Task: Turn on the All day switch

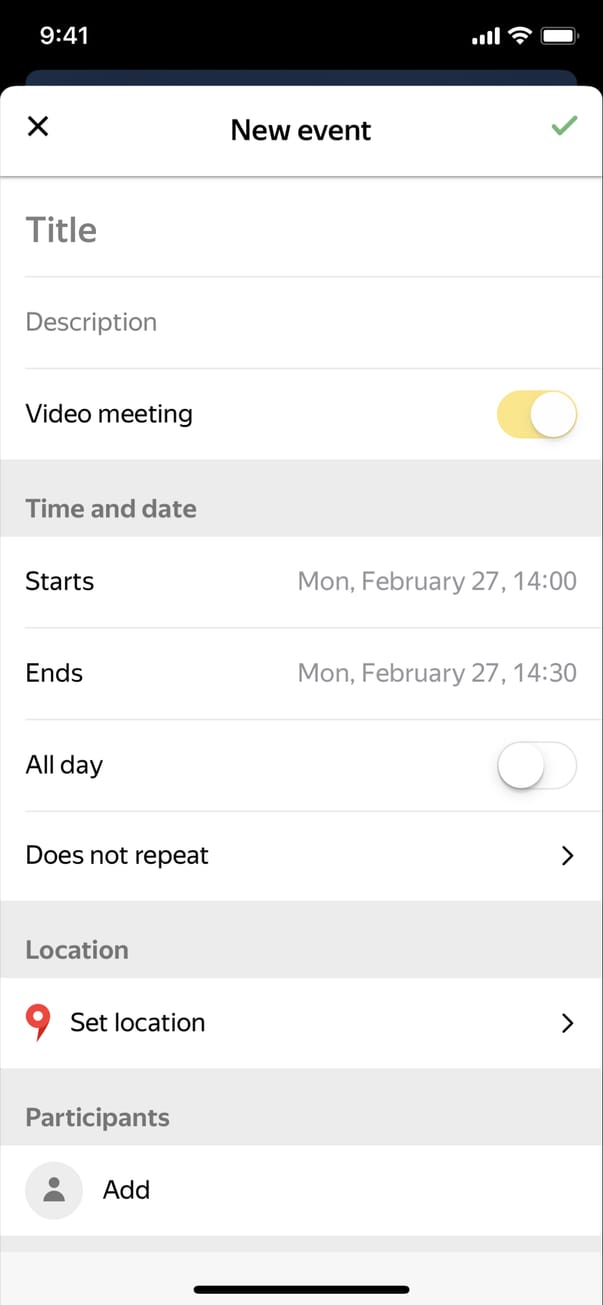Action: click(x=536, y=765)
